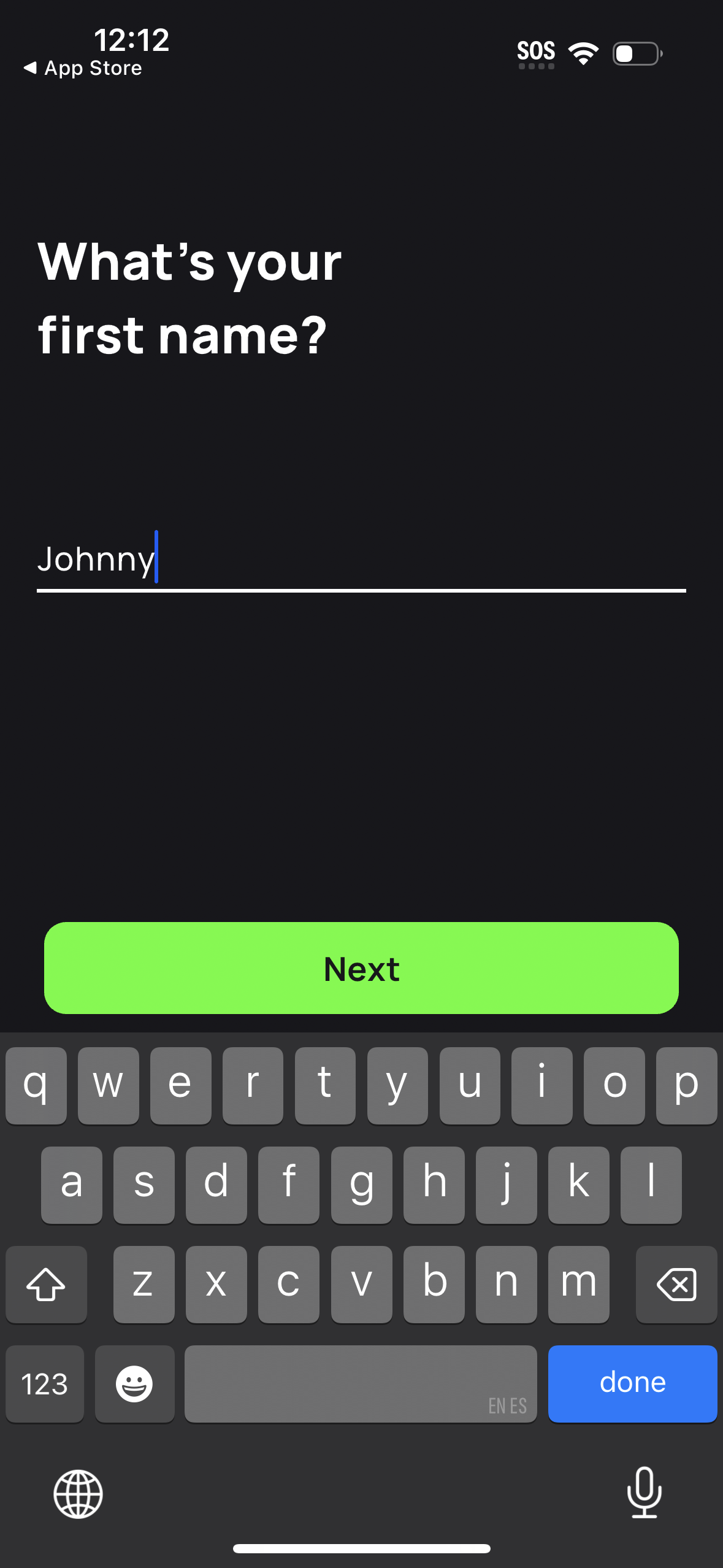Switch language using EN ES spacebar label

[507, 1405]
